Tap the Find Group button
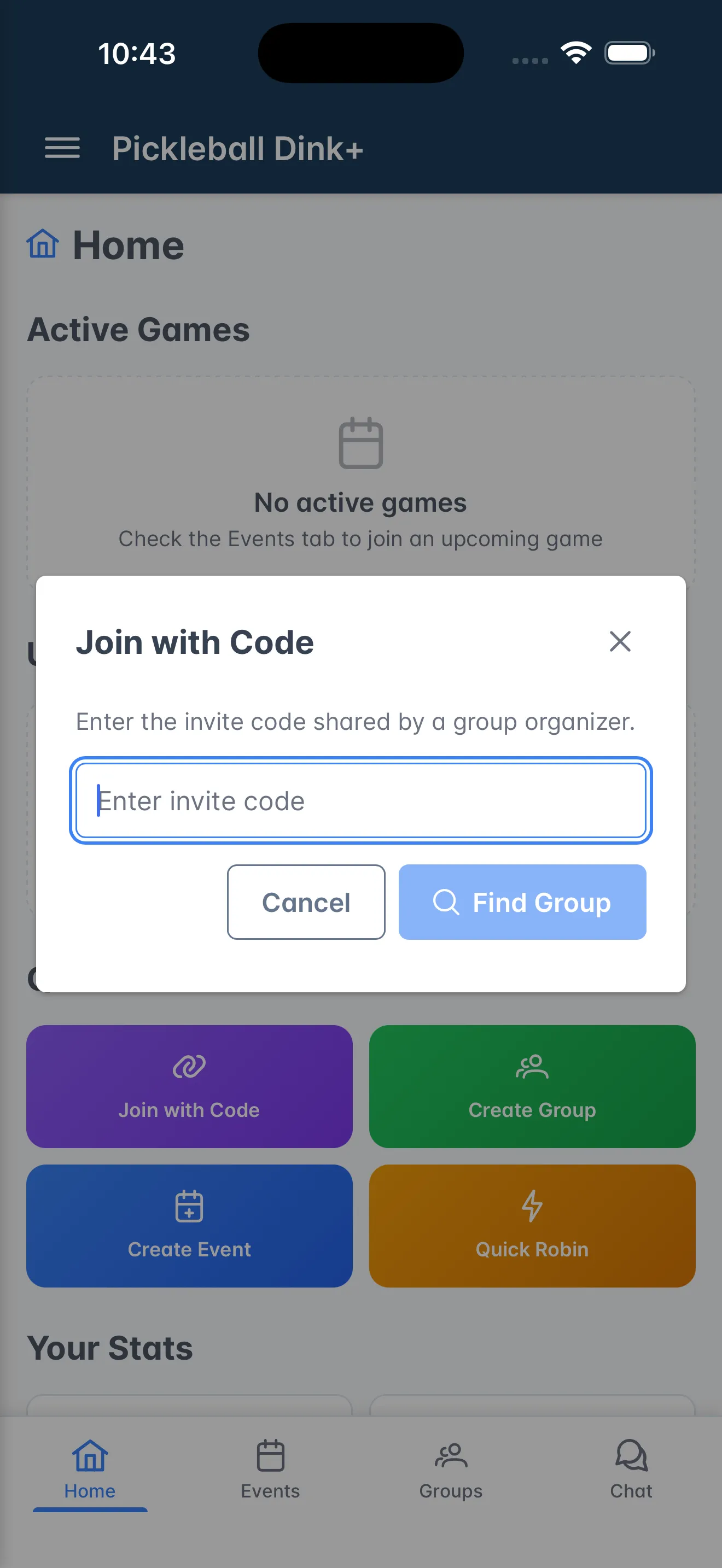The image size is (722, 1568). pyautogui.click(x=522, y=902)
